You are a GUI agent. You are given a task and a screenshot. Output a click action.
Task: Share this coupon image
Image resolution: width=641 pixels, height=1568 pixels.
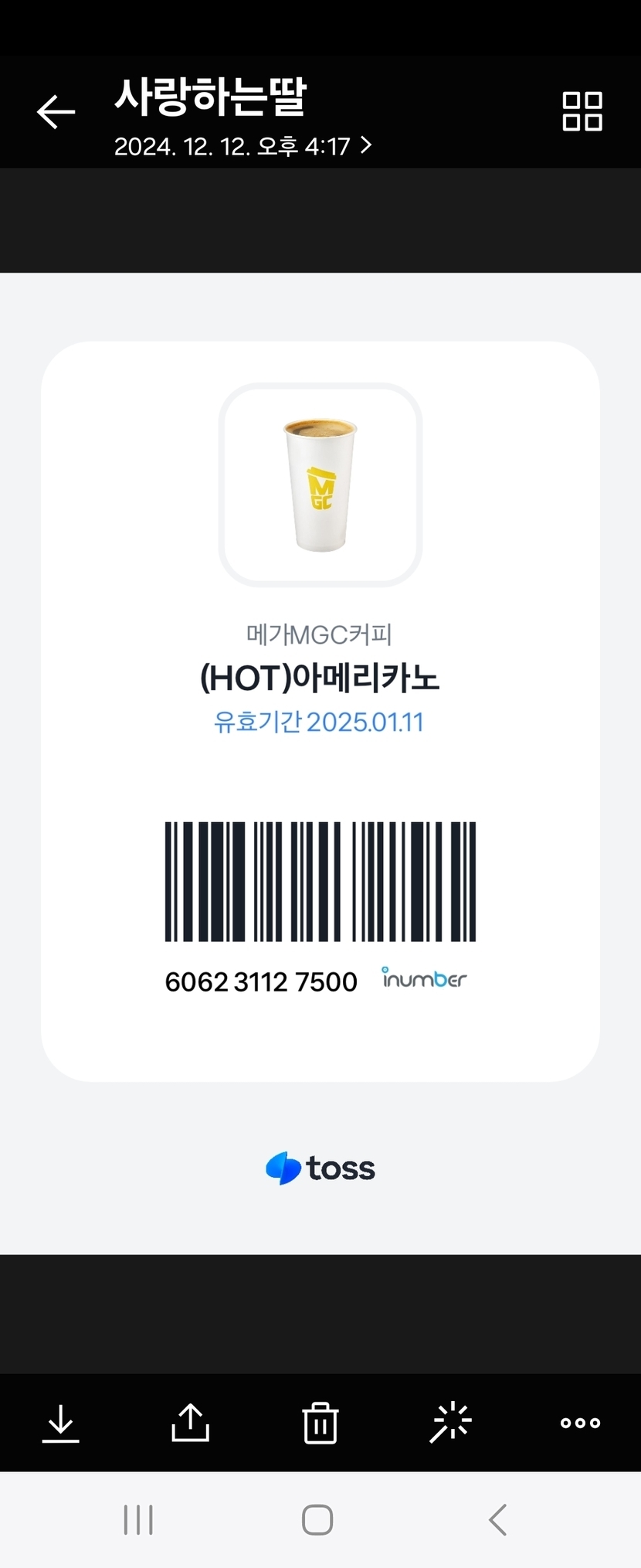point(190,1422)
